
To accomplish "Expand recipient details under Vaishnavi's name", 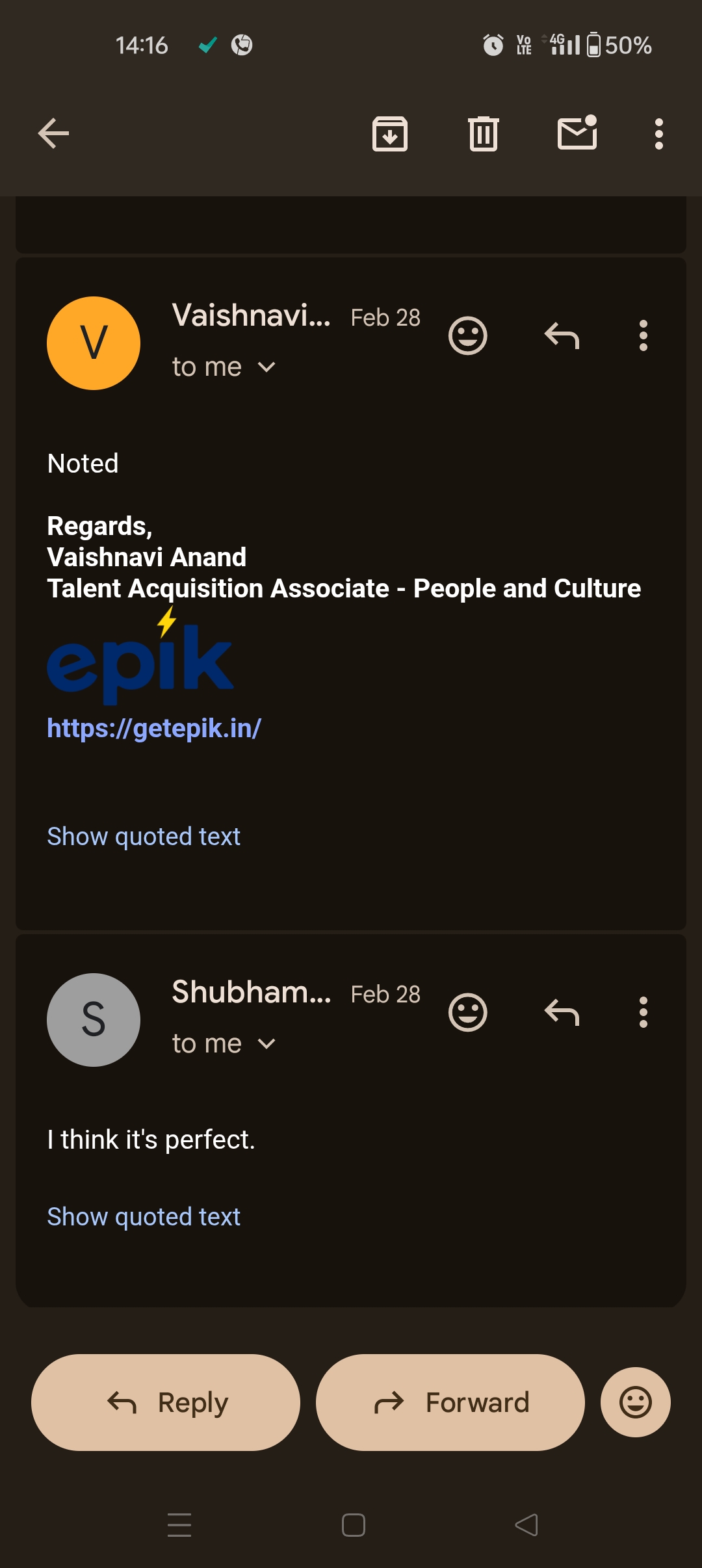I will [x=224, y=367].
